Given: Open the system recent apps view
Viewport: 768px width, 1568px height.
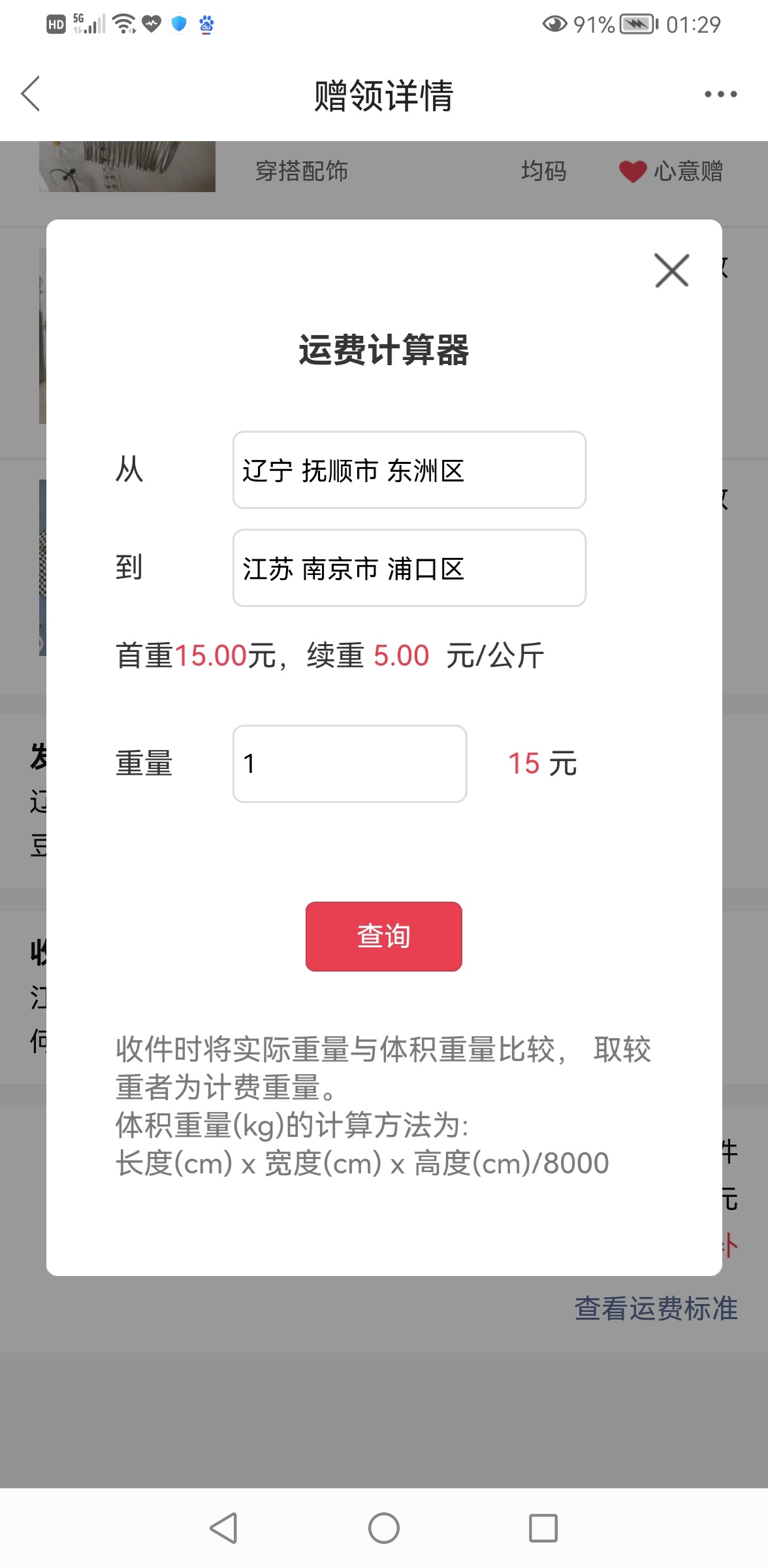Looking at the screenshot, I should tap(543, 1528).
